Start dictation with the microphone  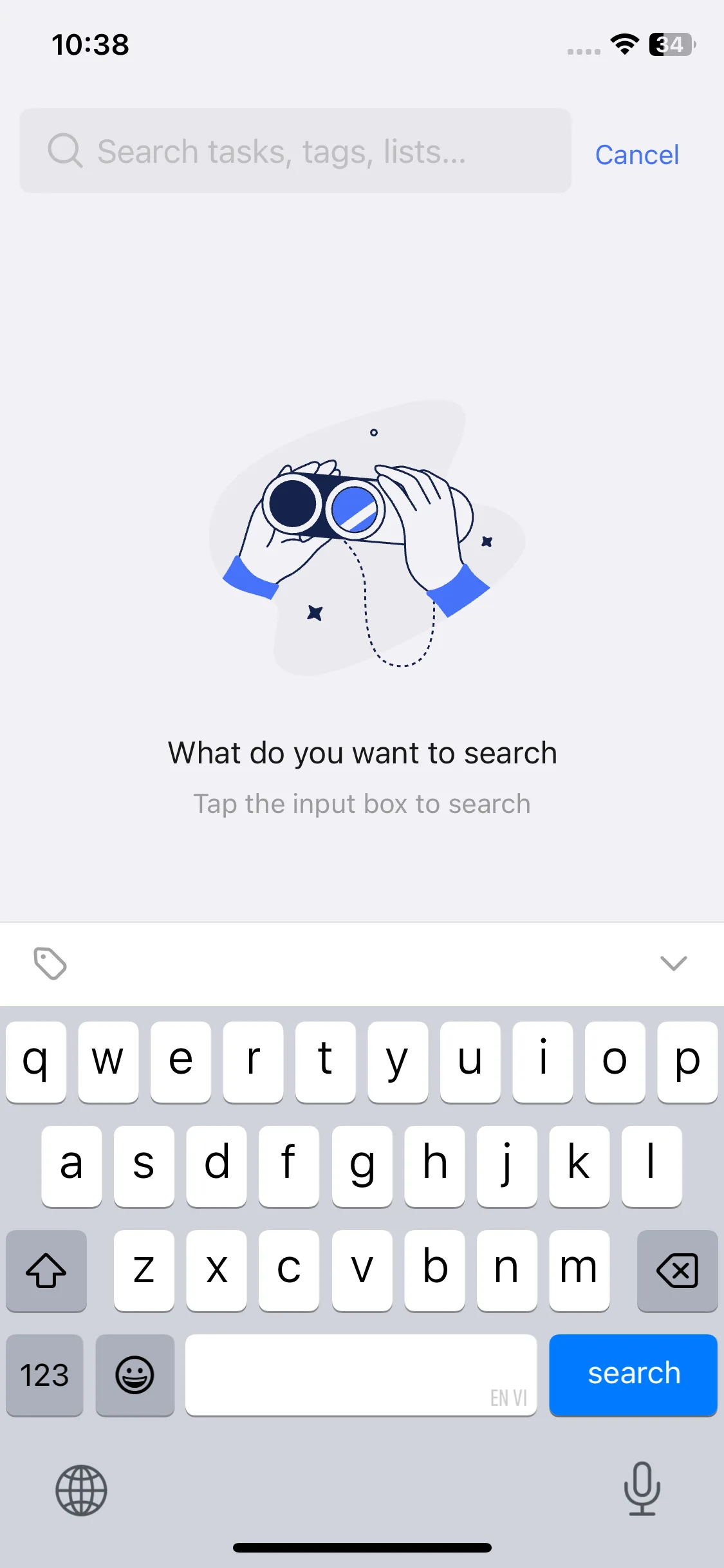coord(642,1489)
